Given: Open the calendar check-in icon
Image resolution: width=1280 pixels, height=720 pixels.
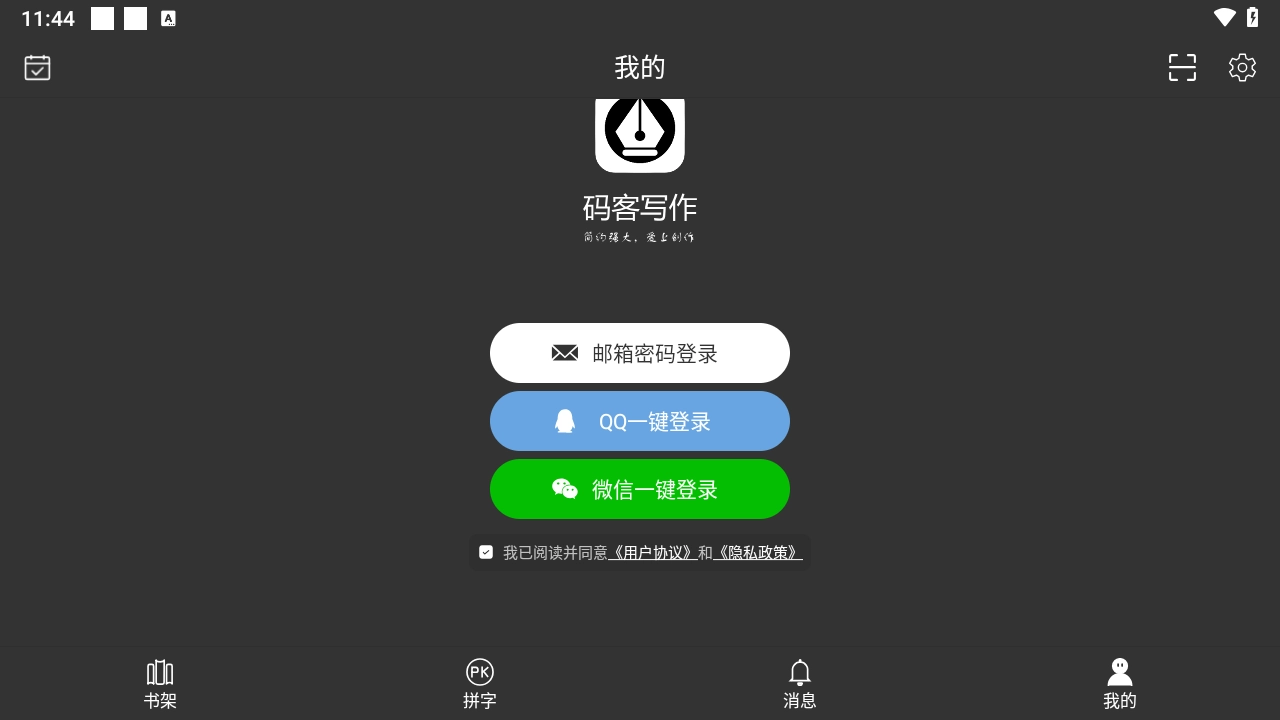Looking at the screenshot, I should pos(37,67).
